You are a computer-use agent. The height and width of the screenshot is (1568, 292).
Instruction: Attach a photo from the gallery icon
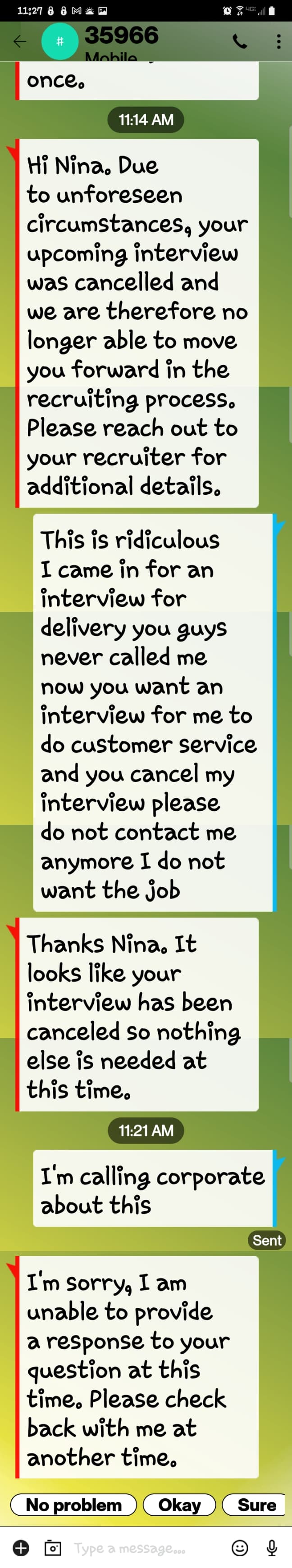53,1547
